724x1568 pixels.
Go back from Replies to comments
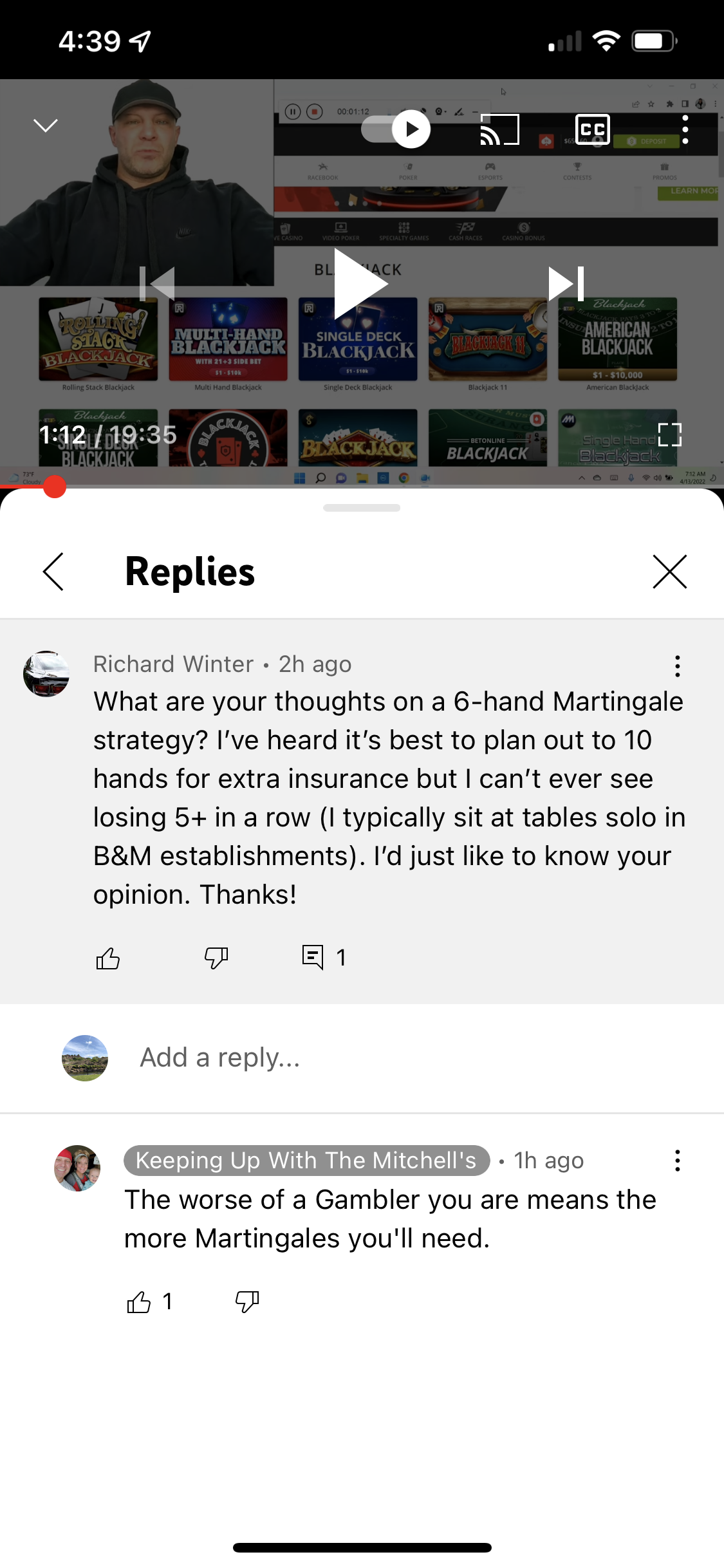[53, 572]
